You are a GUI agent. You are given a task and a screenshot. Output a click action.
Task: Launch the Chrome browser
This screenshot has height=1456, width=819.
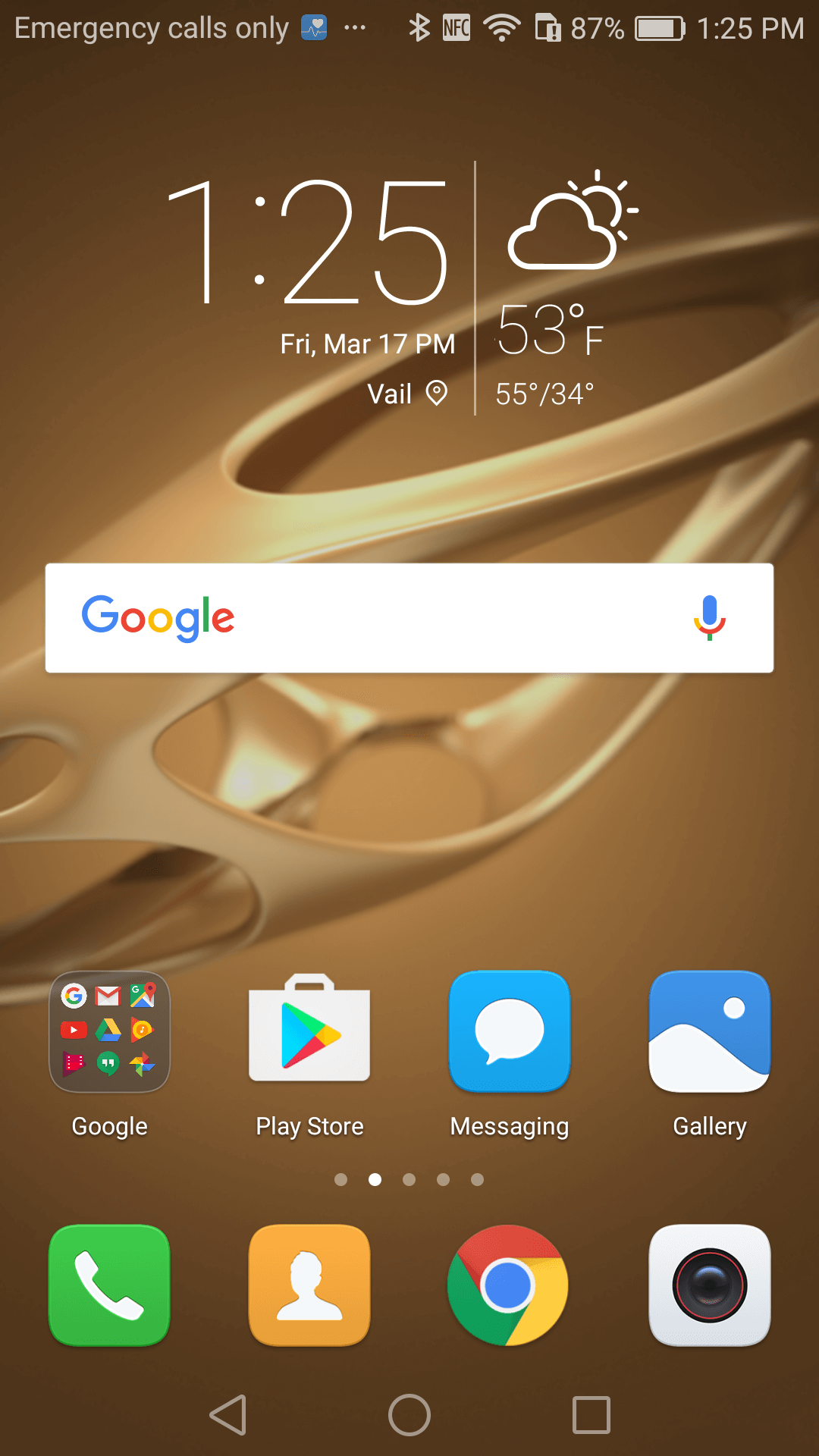pos(508,1285)
